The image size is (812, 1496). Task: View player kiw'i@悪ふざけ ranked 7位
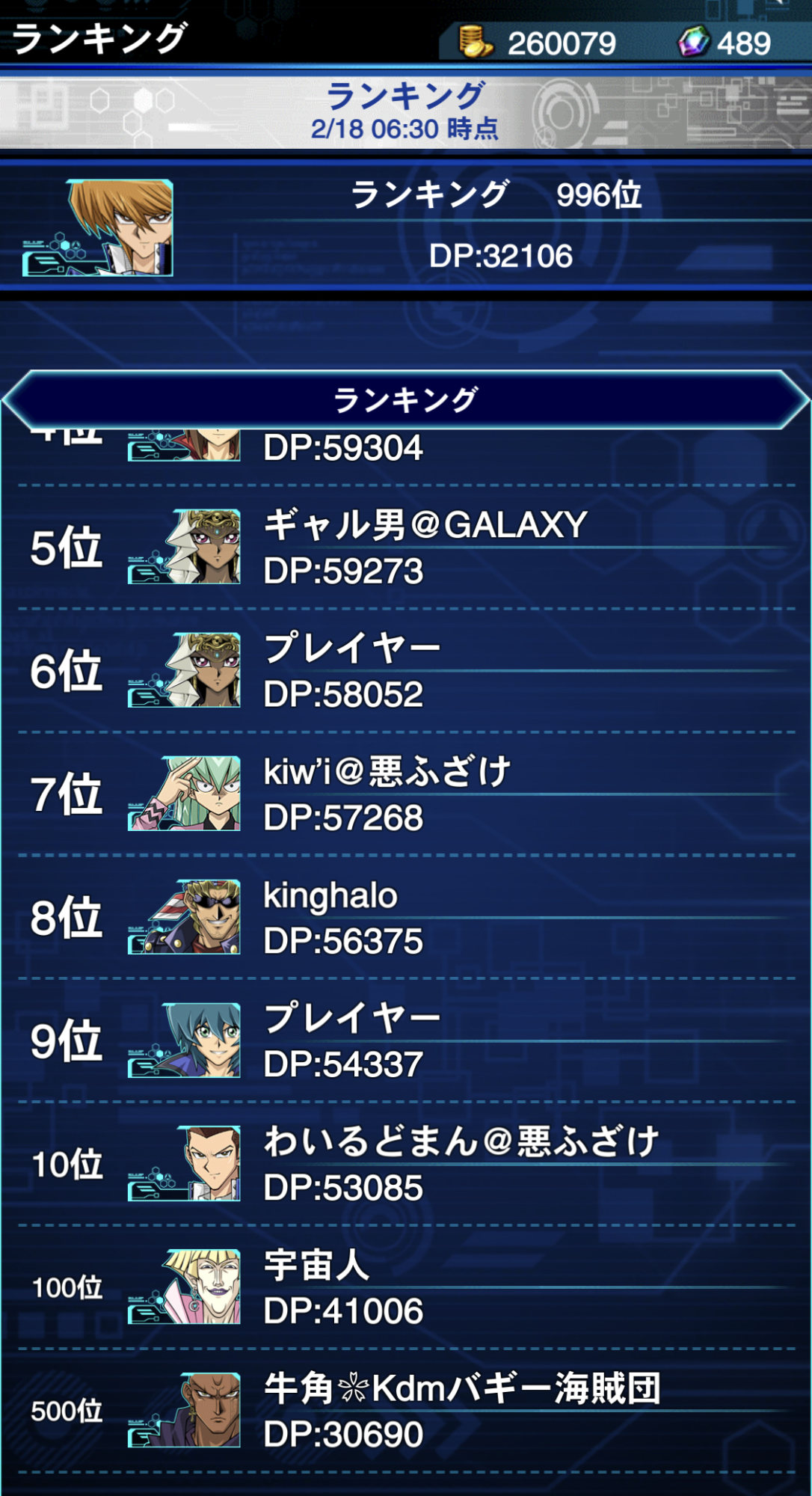(406, 794)
